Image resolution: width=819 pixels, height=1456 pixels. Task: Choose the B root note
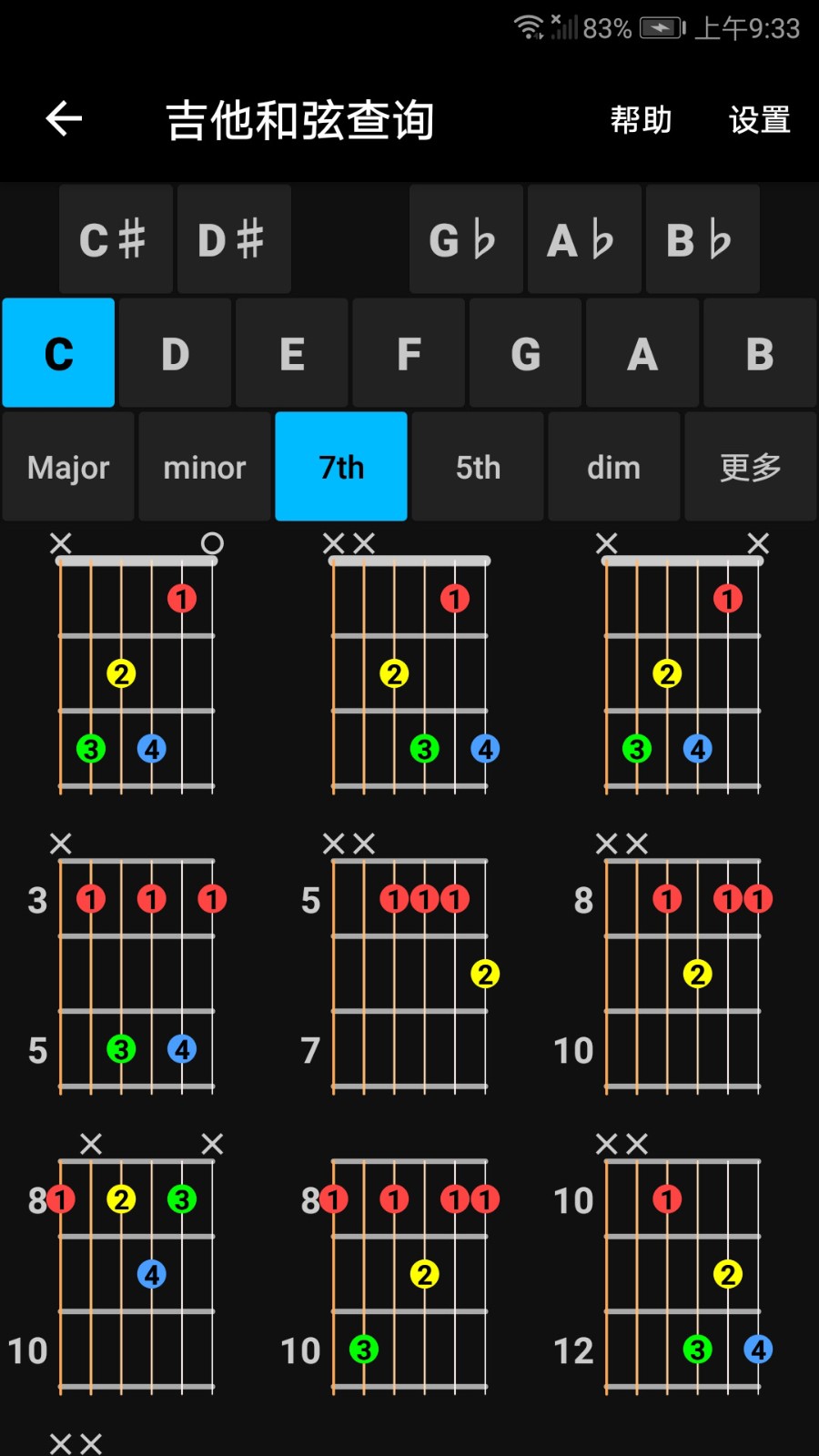760,353
